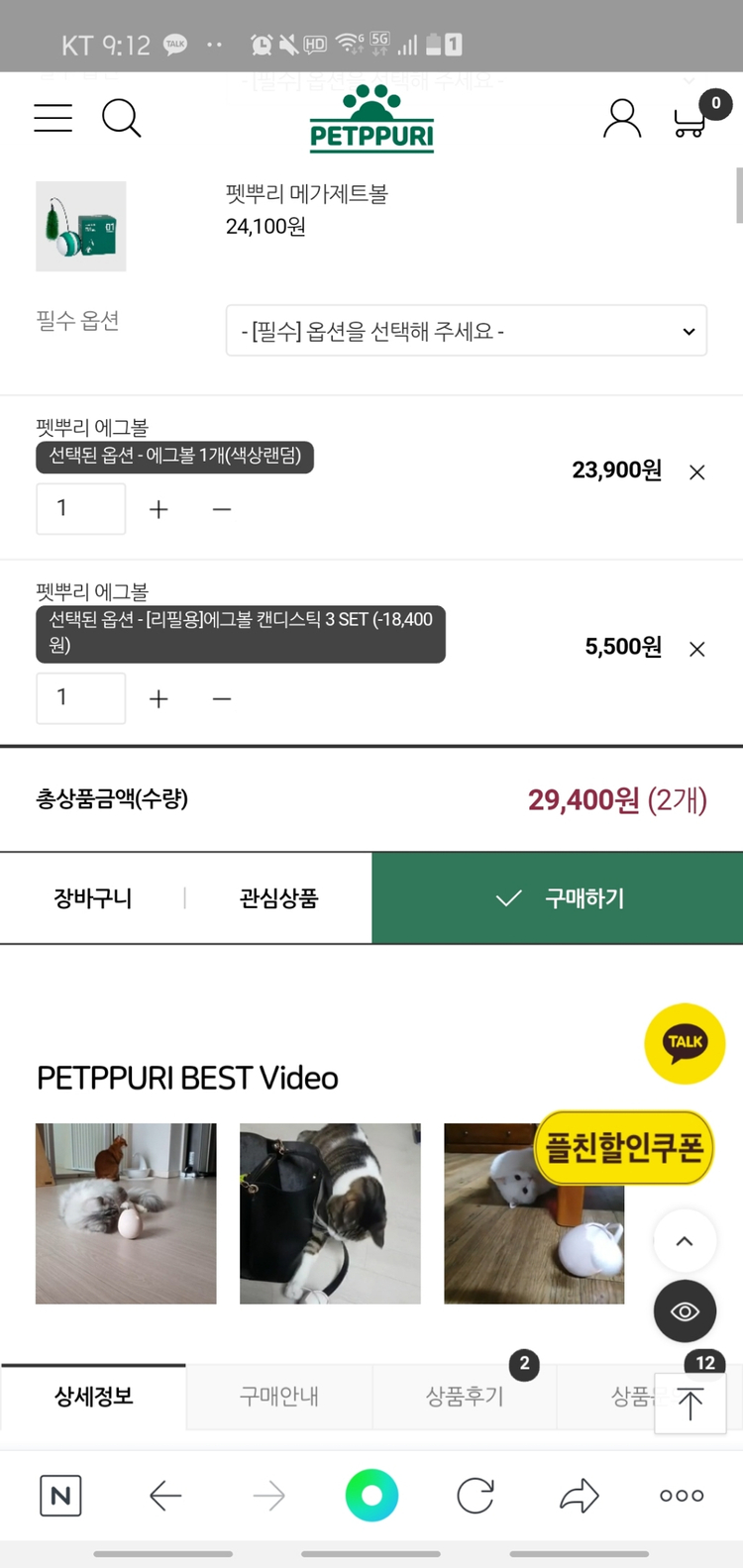
Task: Open browser more options with three dots
Action: click(x=681, y=1496)
